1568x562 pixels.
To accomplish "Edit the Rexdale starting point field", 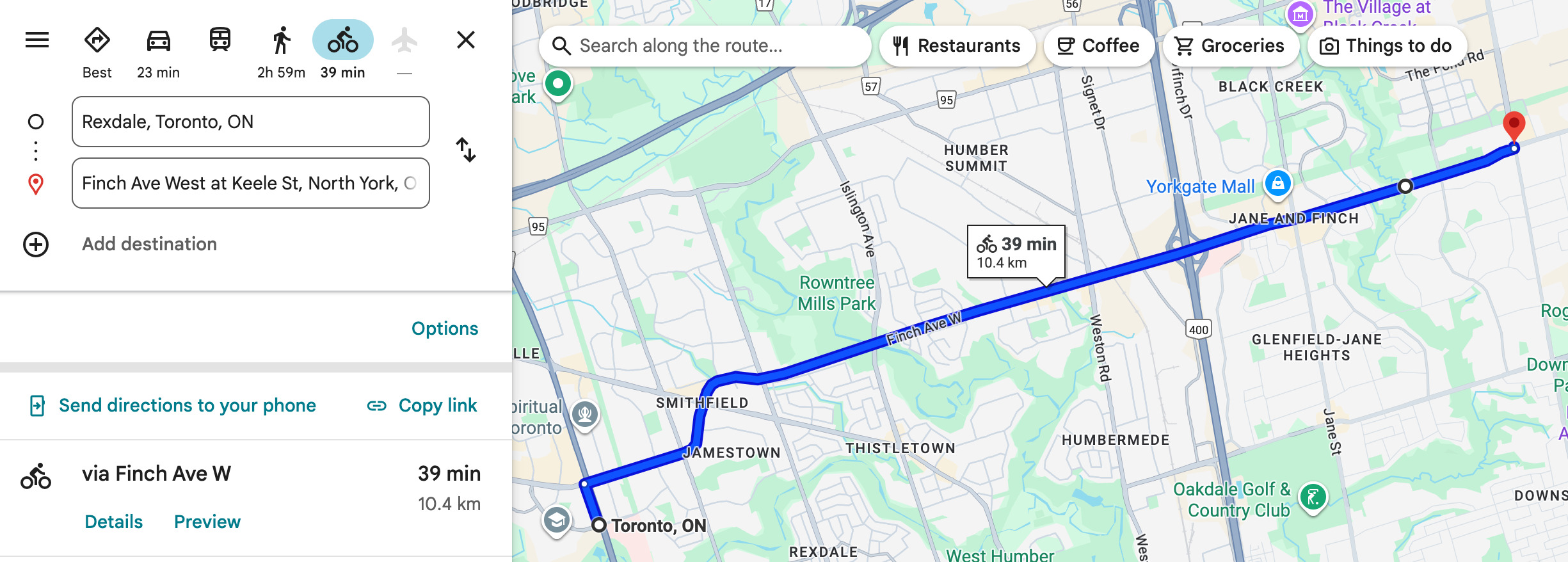I will click(250, 122).
